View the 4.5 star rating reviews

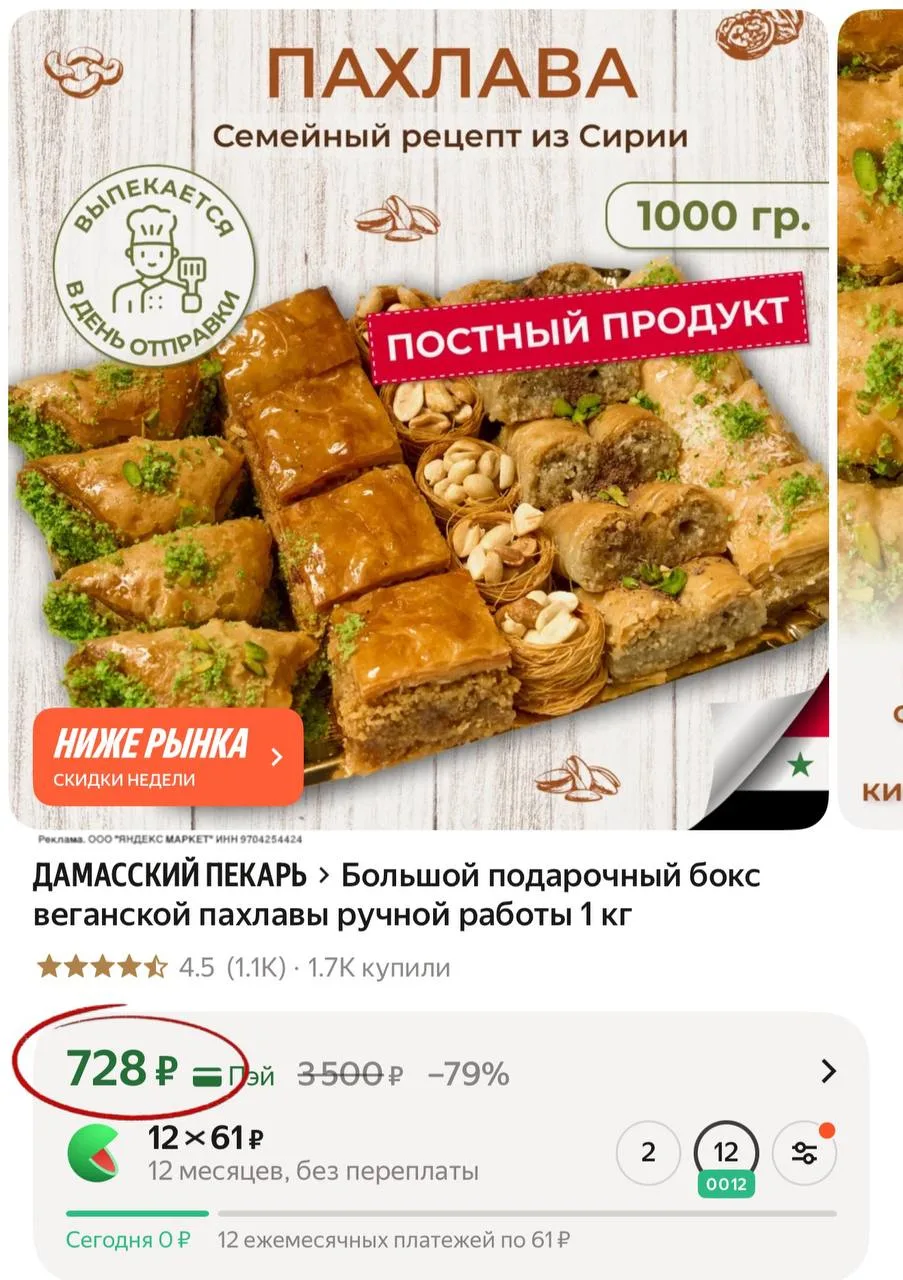coord(160,967)
